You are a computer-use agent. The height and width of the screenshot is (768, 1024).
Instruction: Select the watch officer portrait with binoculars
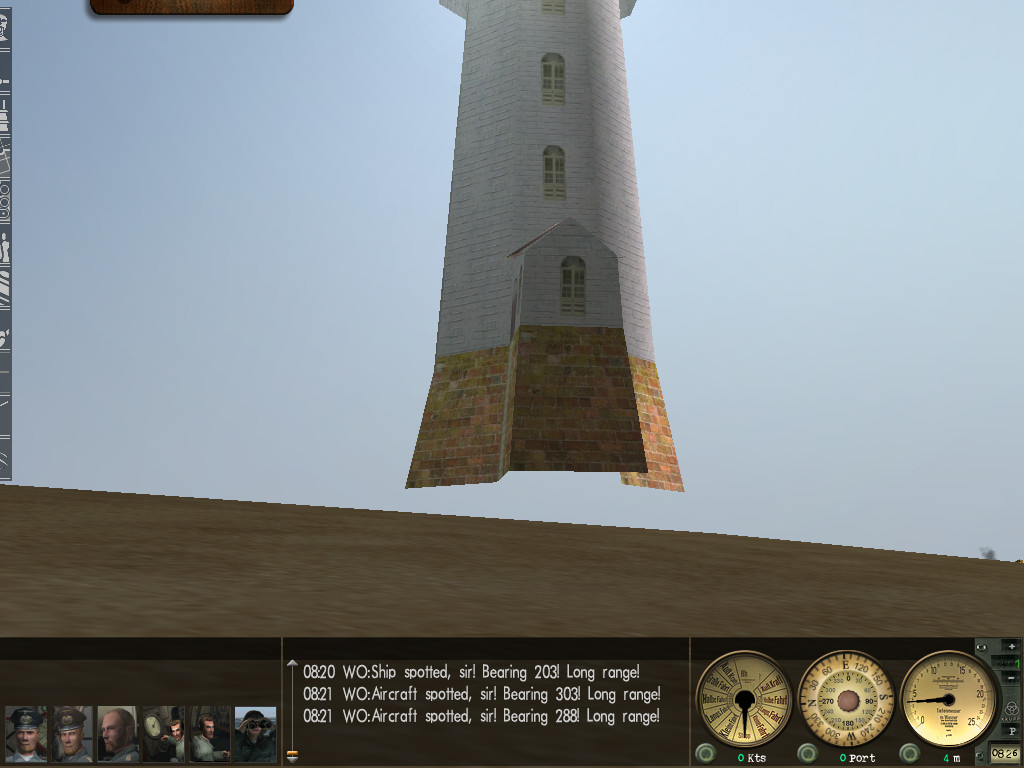255,734
